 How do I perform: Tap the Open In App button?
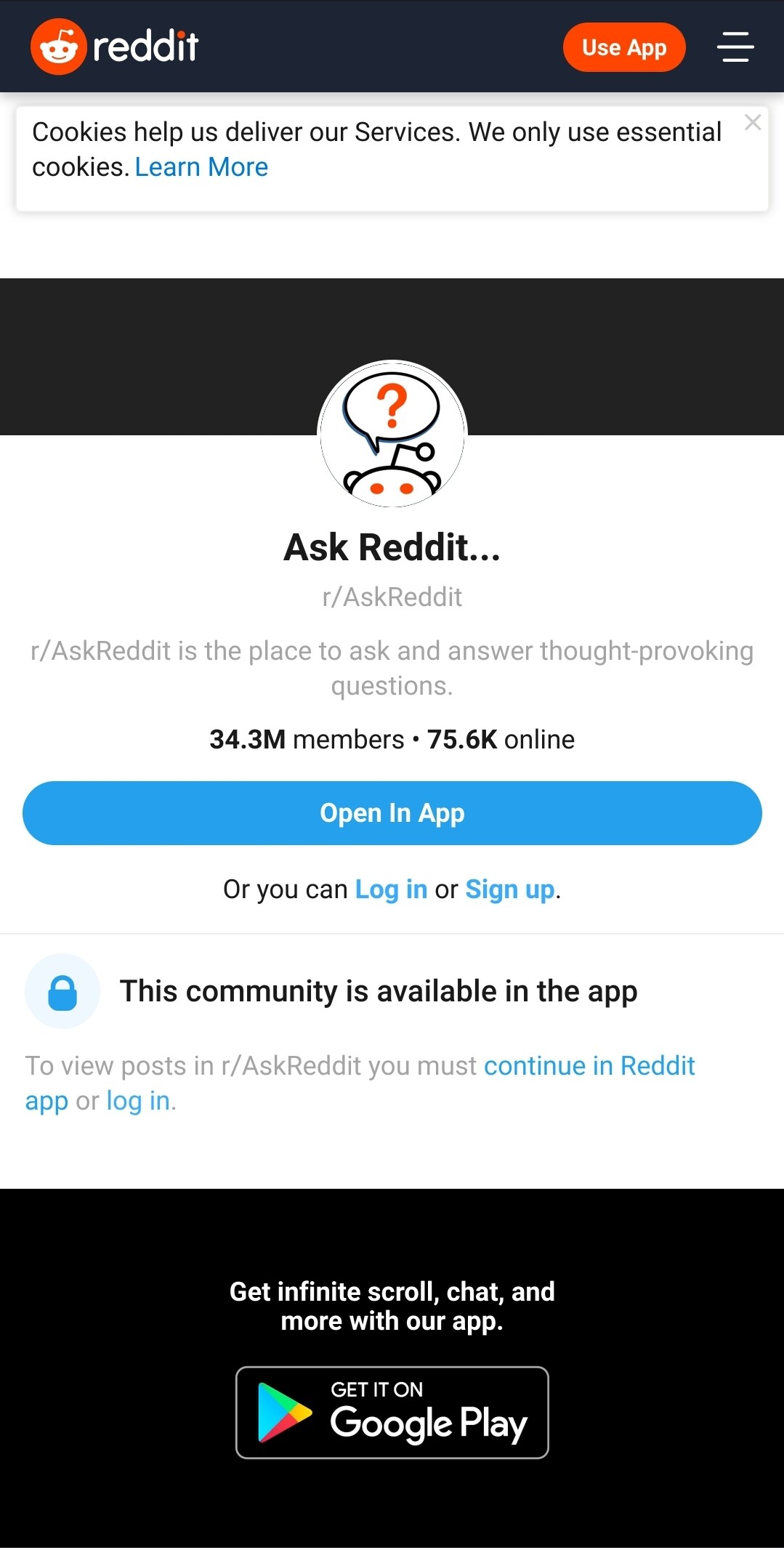pos(392,813)
